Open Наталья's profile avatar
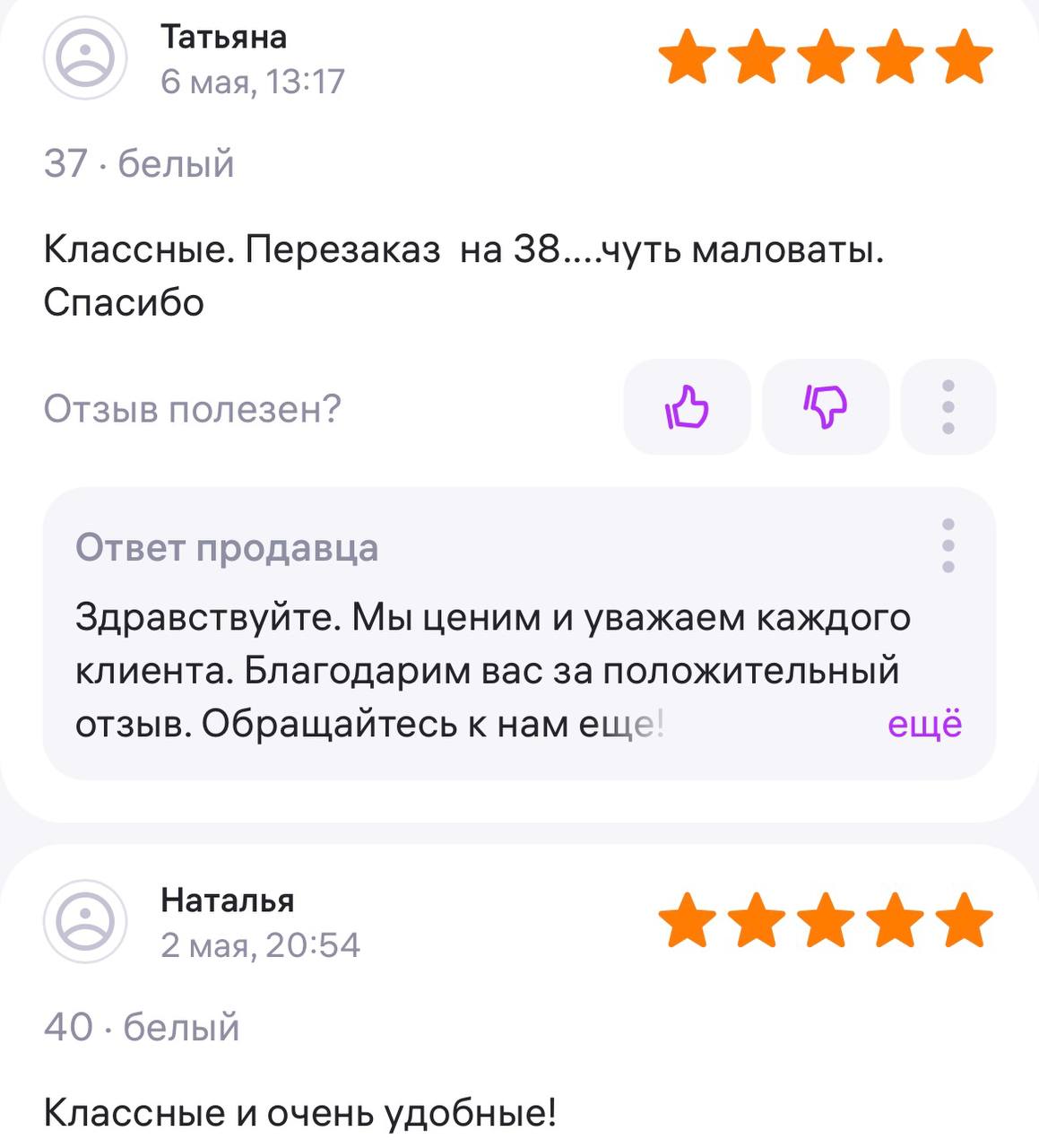 pyautogui.click(x=85, y=921)
